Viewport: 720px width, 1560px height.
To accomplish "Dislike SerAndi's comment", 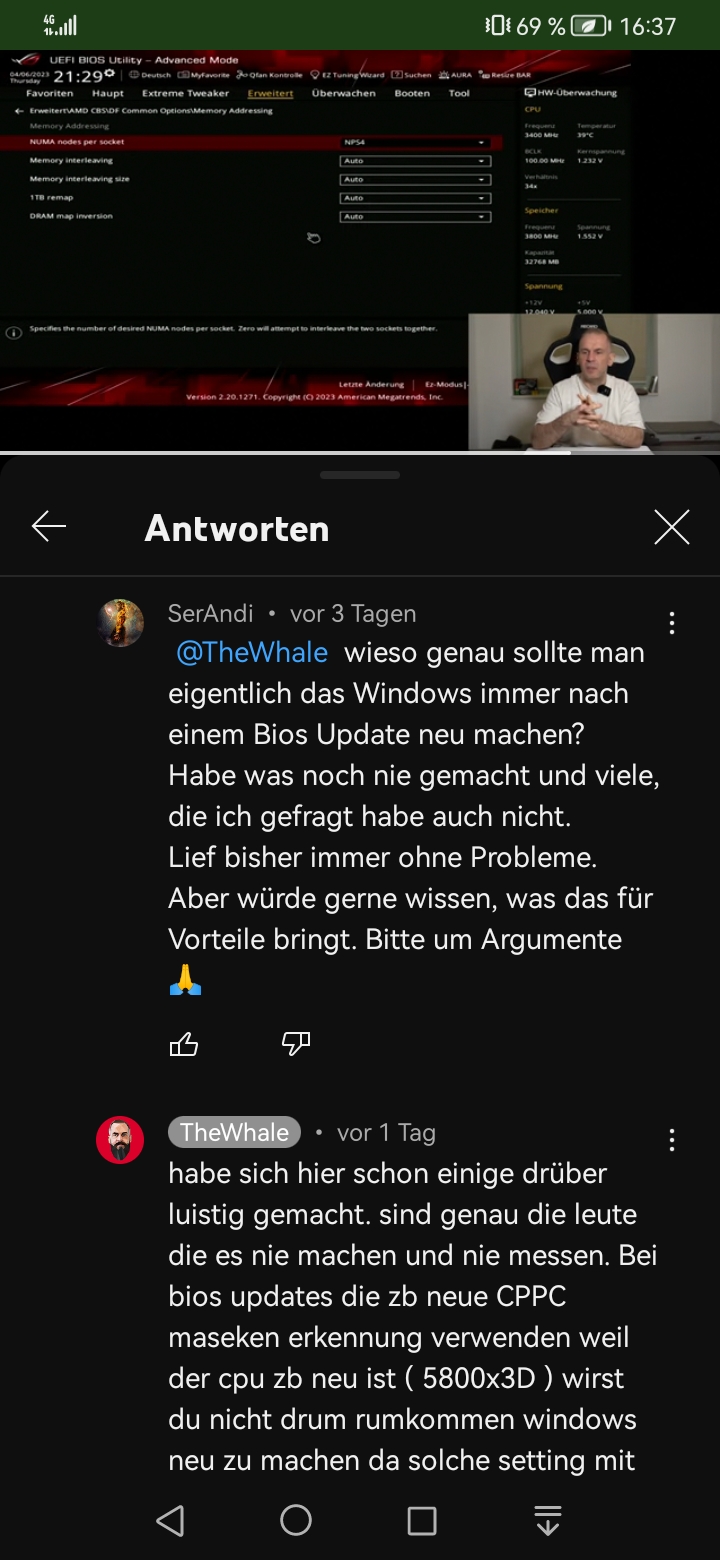I will coord(296,1045).
